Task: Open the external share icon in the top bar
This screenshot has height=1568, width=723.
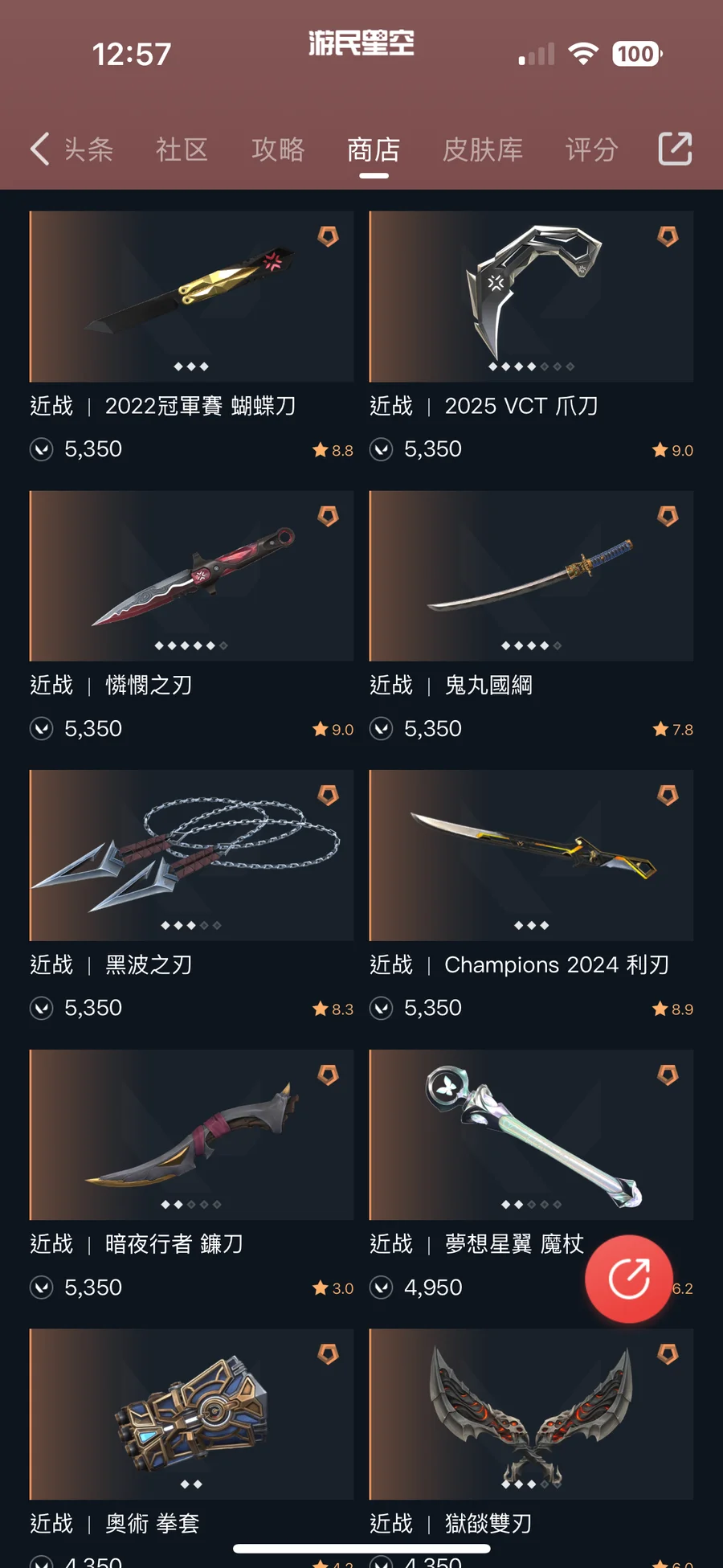Action: pyautogui.click(x=675, y=149)
